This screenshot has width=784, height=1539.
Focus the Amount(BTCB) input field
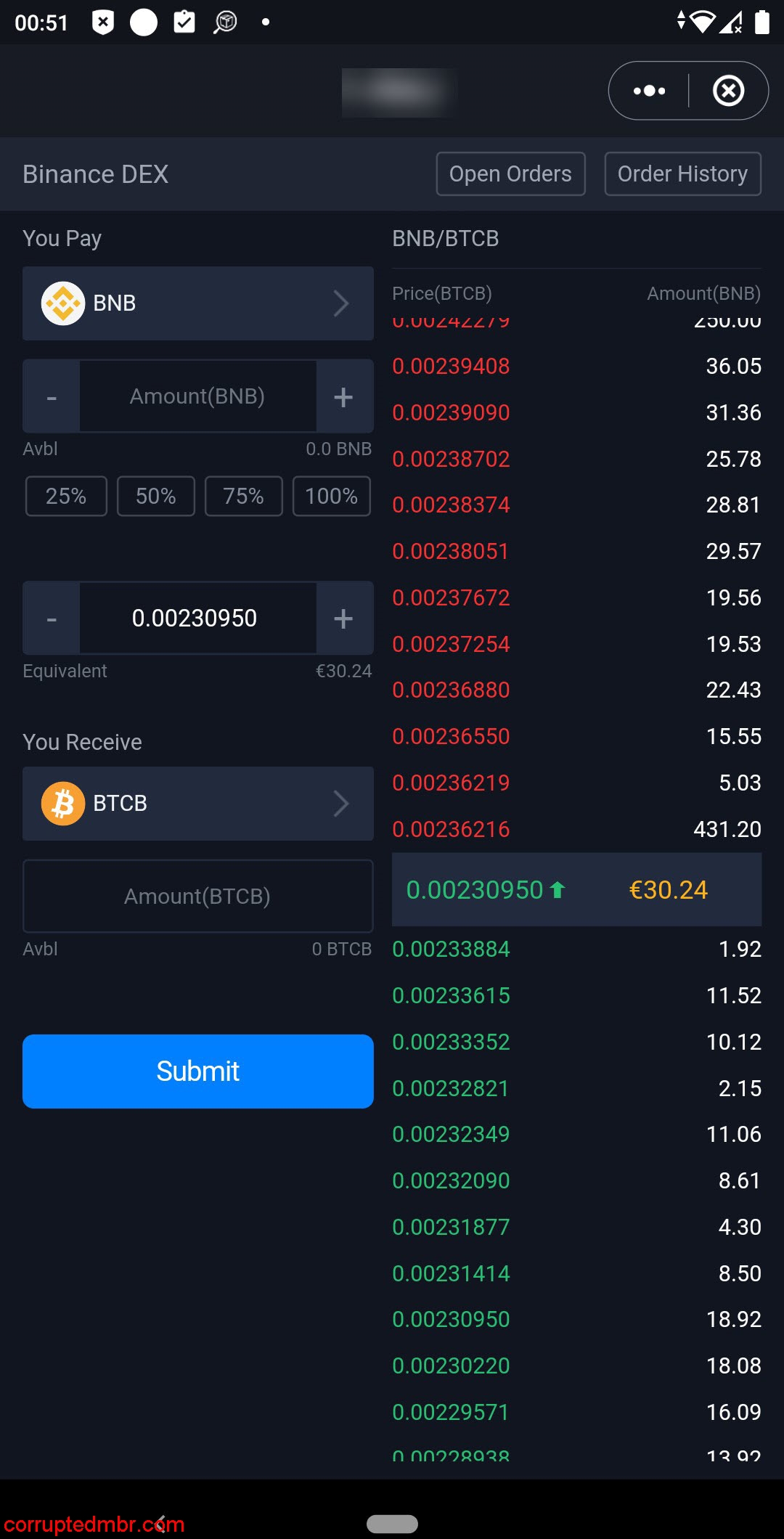(197, 897)
